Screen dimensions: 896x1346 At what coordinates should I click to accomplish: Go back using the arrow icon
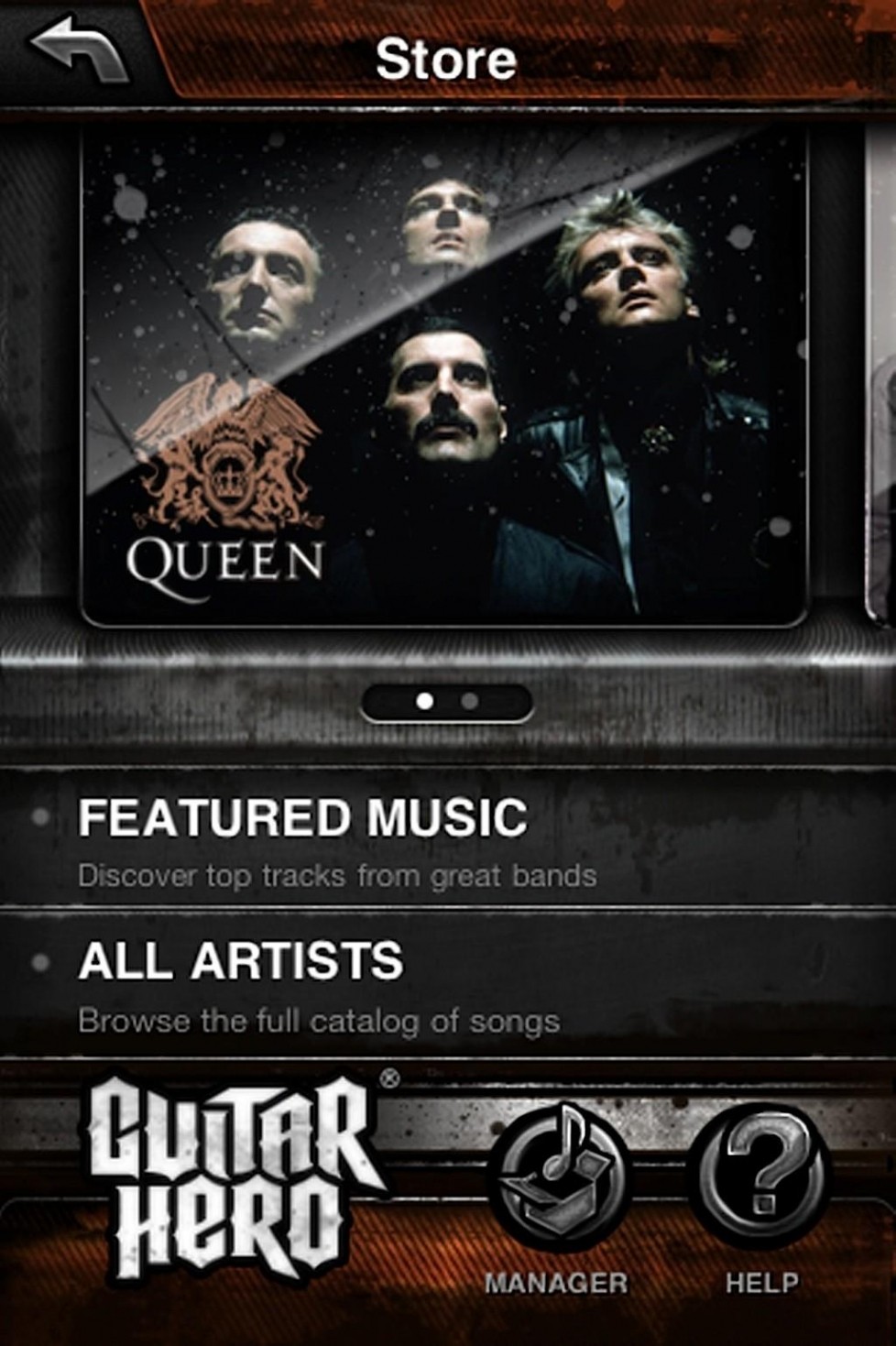[x=78, y=50]
